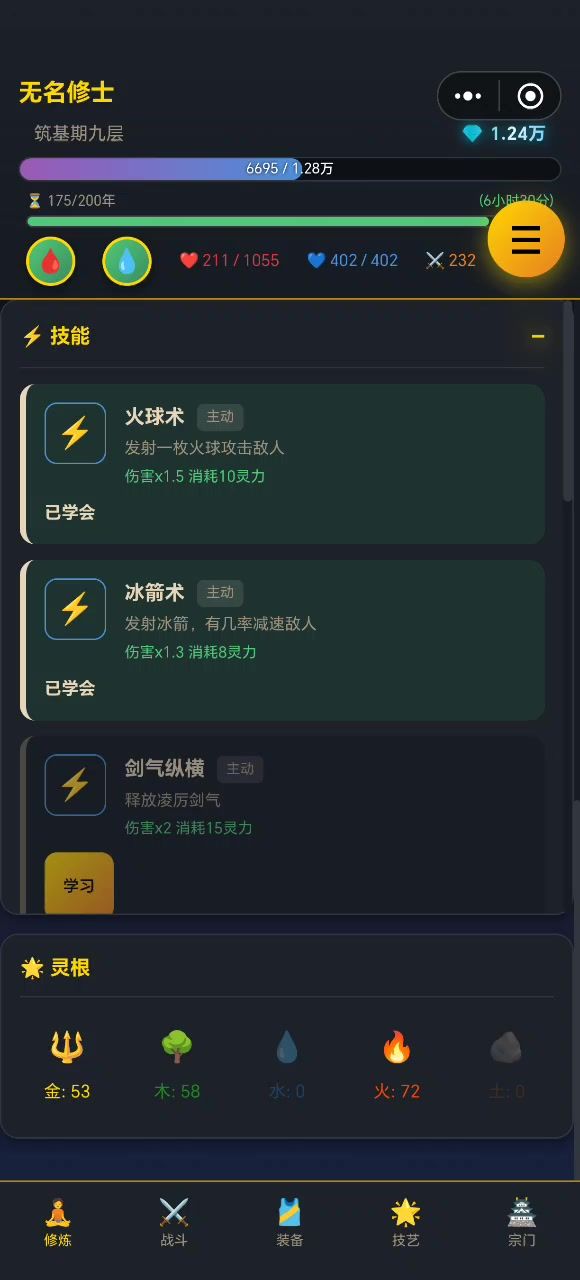Use the blue spirit water potion button
Image resolution: width=580 pixels, height=1280 pixels.
tap(127, 261)
